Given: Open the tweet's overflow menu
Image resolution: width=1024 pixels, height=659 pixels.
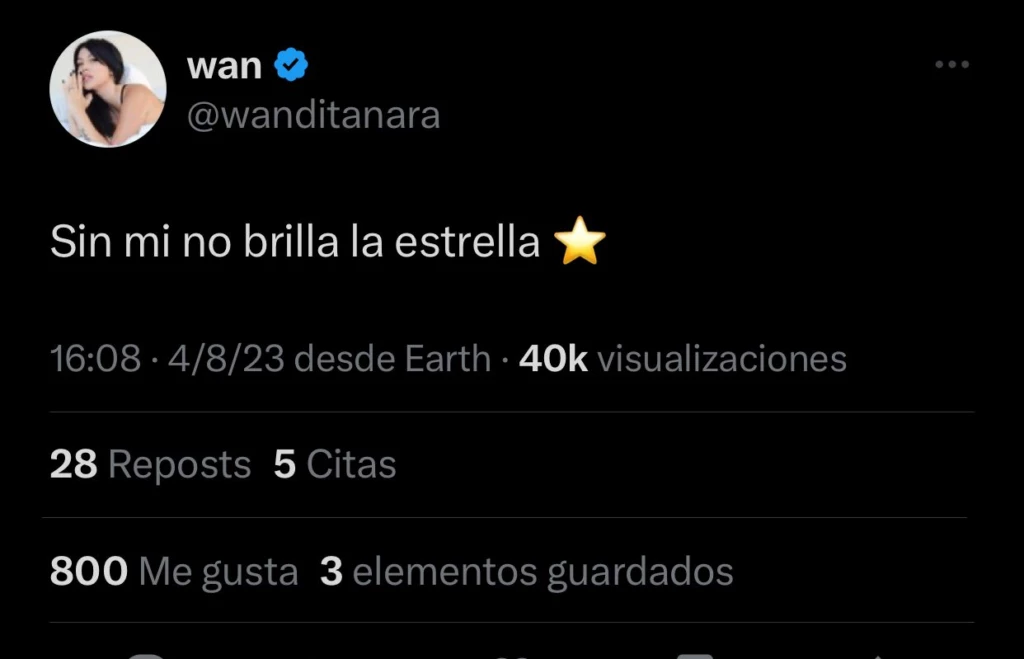Looking at the screenshot, I should (951, 65).
